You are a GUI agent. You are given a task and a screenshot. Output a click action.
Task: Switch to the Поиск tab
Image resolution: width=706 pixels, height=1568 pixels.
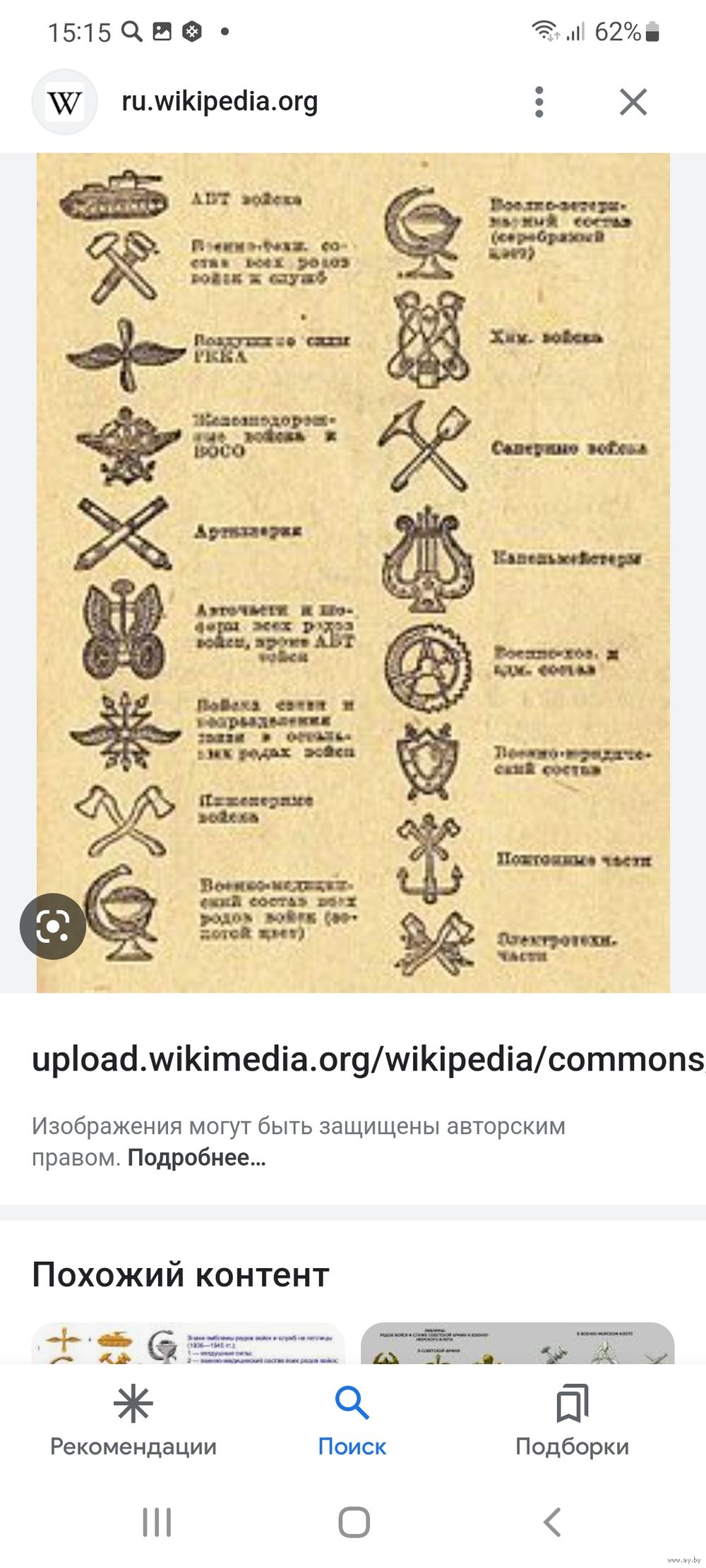click(x=352, y=1421)
